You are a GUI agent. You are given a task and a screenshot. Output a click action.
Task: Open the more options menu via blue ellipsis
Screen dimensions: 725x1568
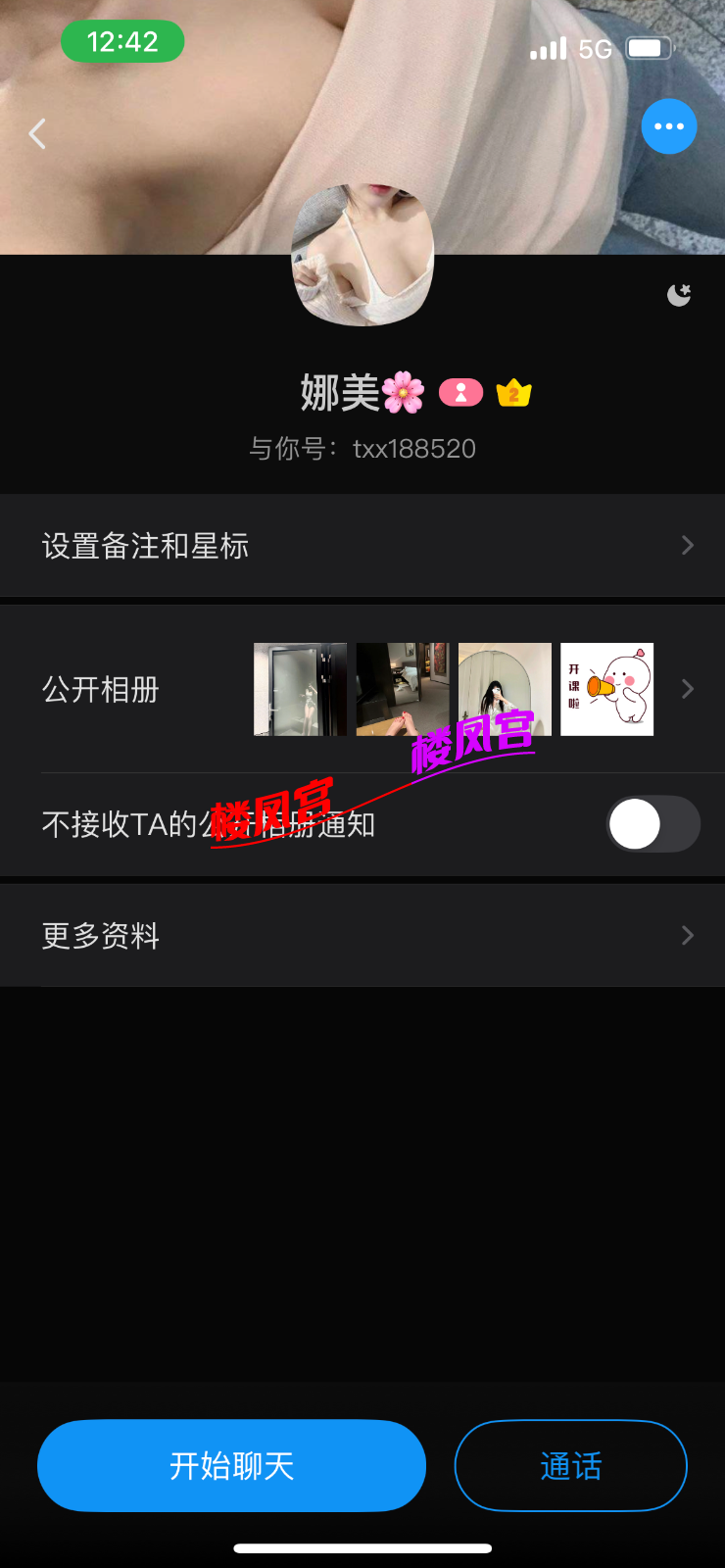click(669, 126)
